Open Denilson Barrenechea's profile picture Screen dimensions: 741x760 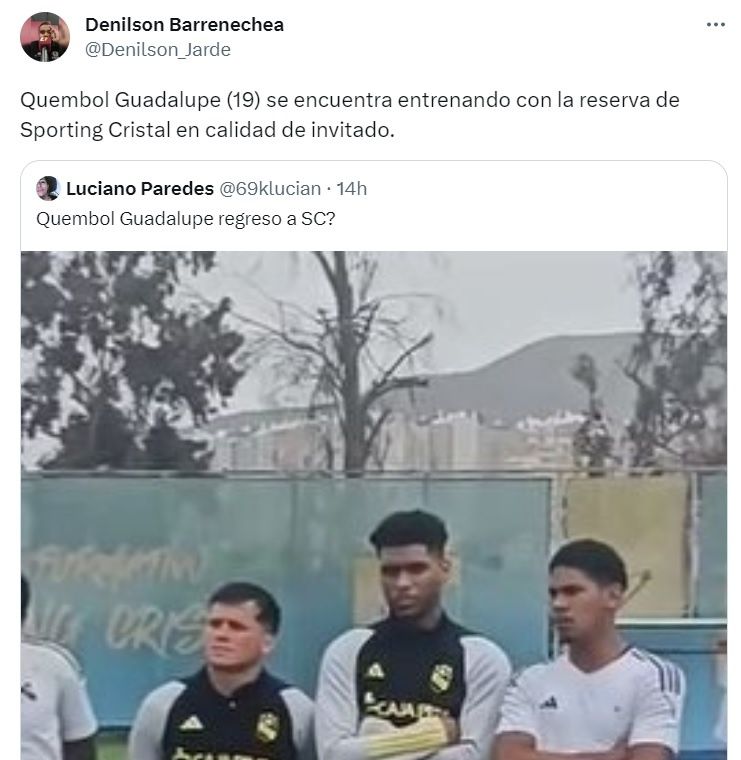pyautogui.click(x=45, y=37)
